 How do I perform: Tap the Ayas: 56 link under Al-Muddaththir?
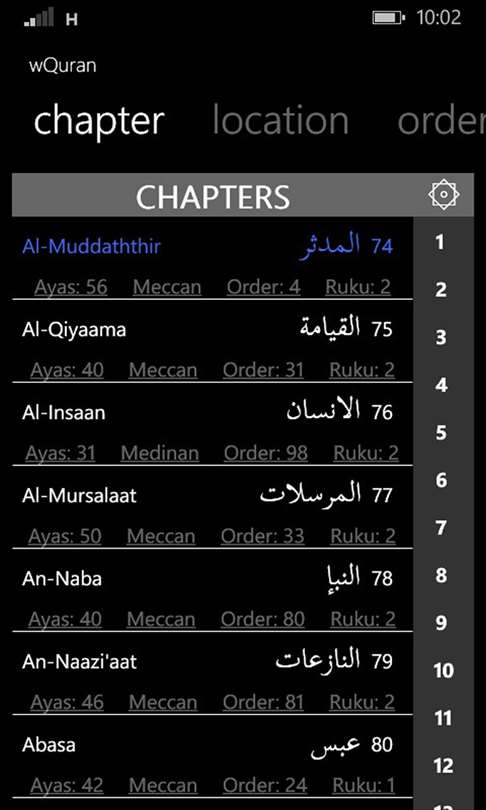71,287
